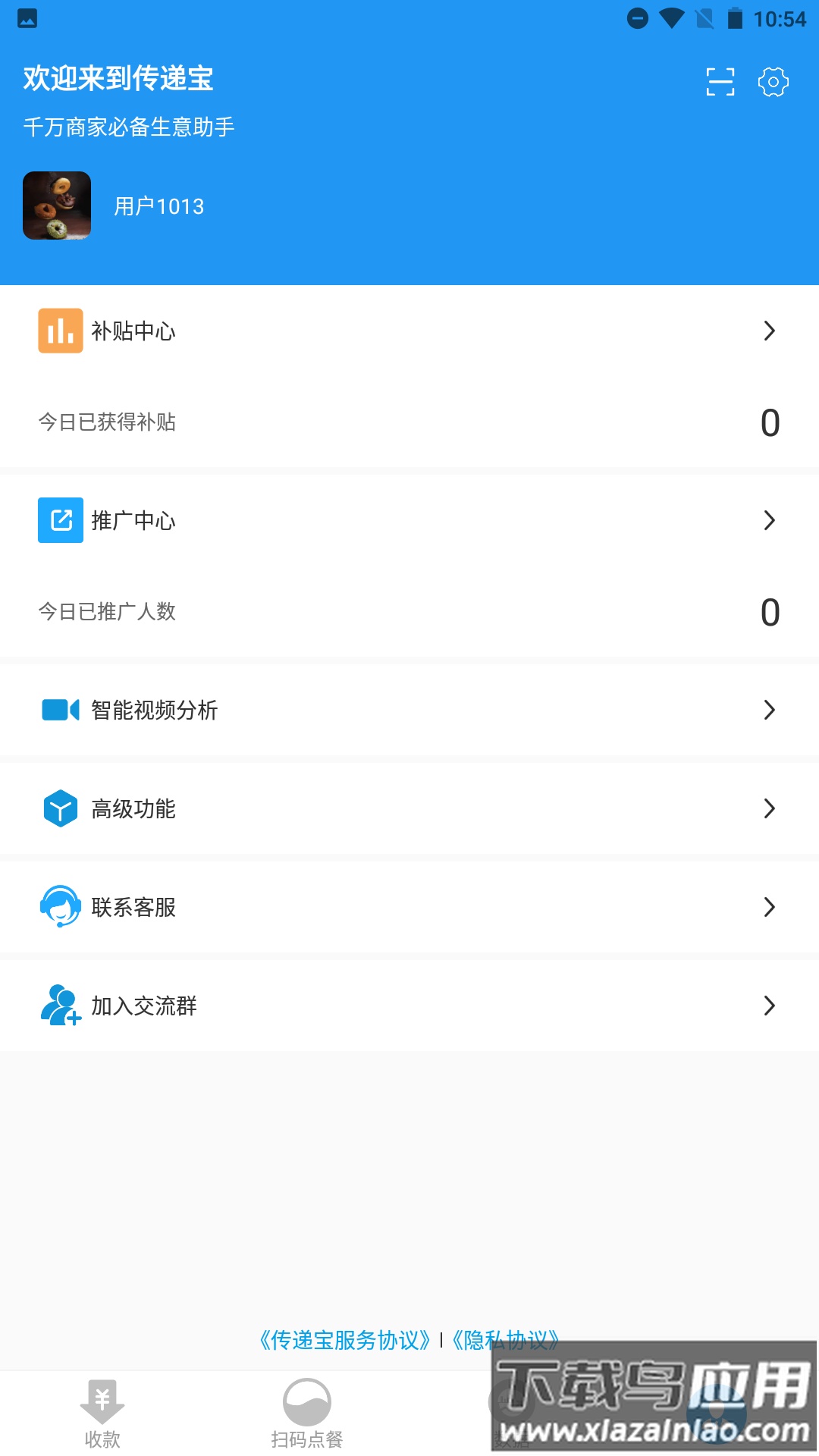Tap the 联系客服 headset icon
Viewport: 819px width, 1456px height.
point(61,907)
